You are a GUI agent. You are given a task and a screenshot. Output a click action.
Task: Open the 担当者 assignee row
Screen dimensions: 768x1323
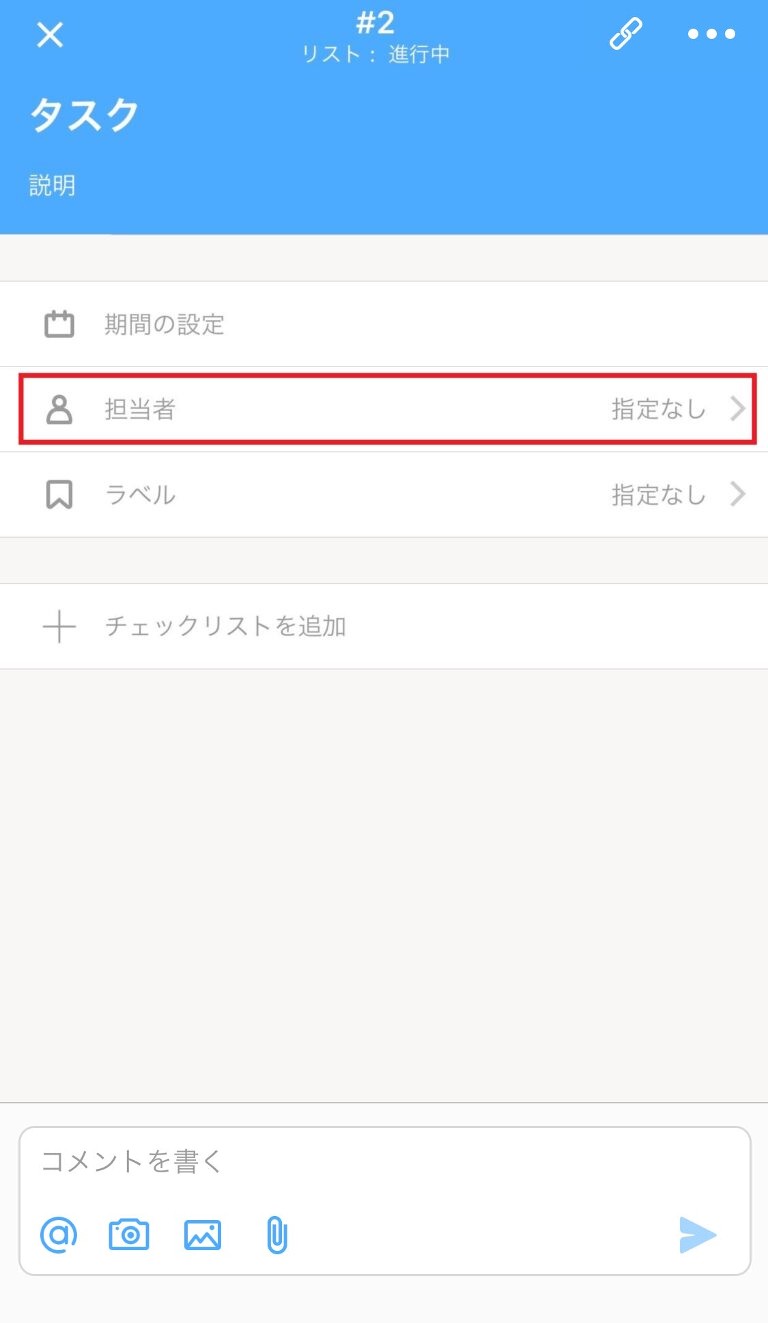(x=386, y=409)
